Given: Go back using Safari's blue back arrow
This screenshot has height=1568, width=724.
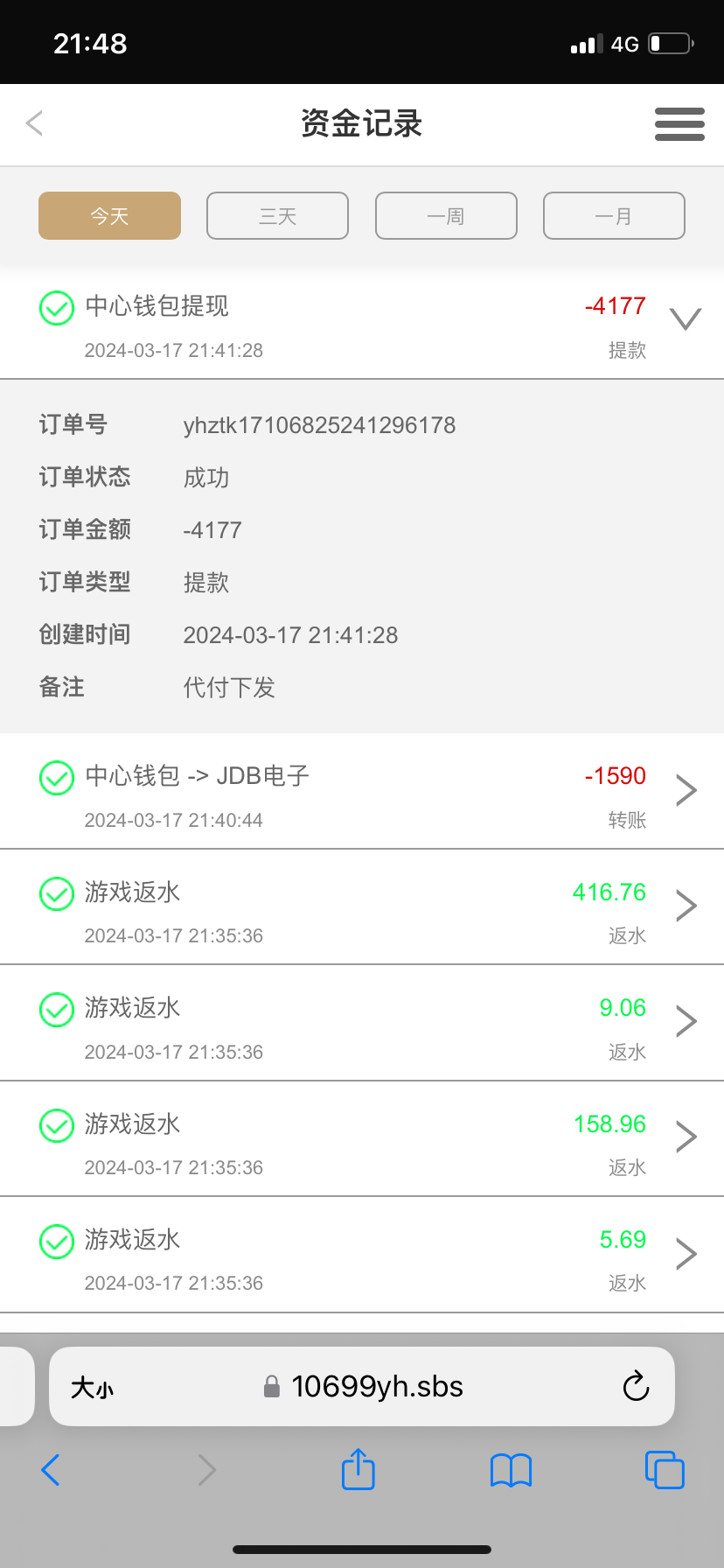Looking at the screenshot, I should tap(50, 1470).
